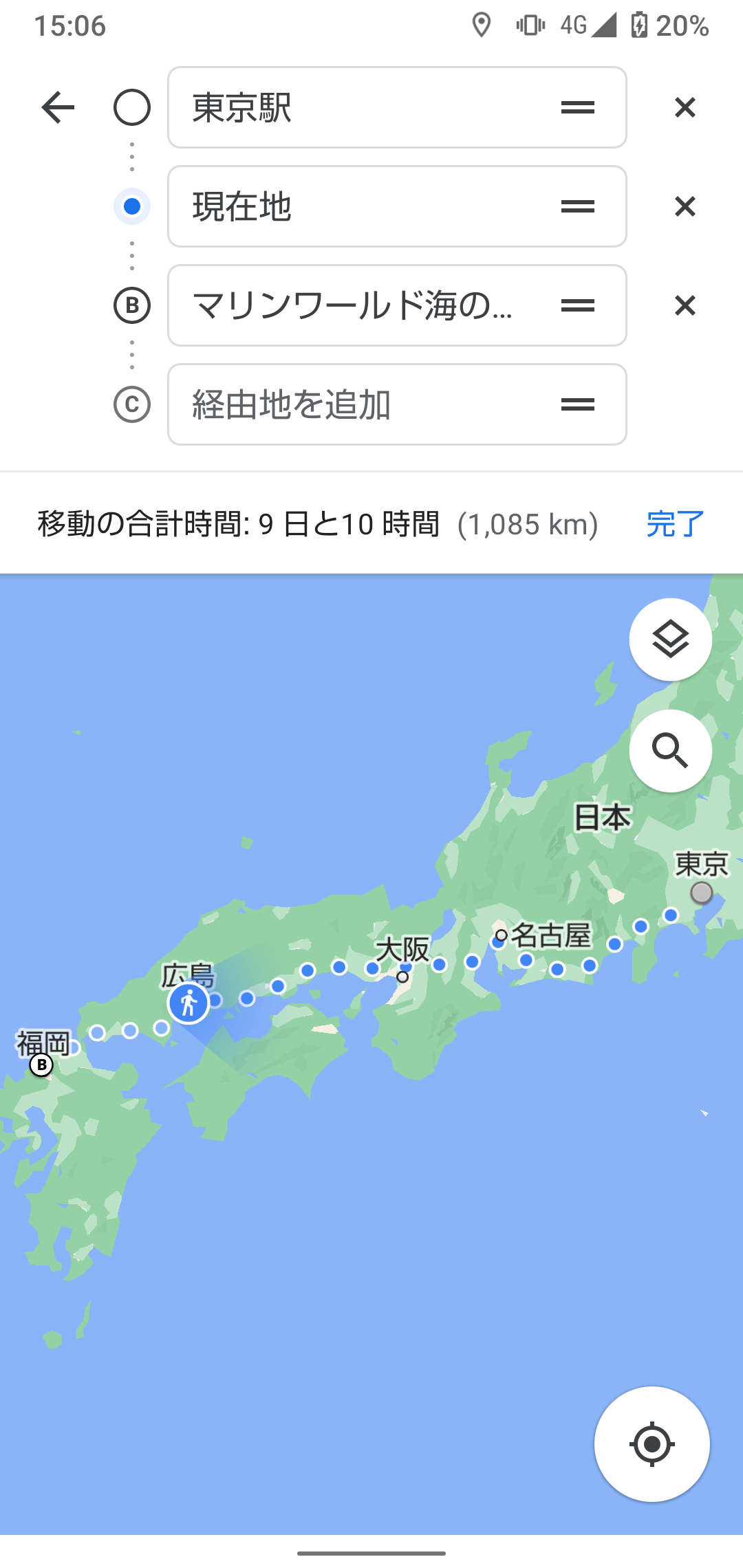Viewport: 743px width, 1568px height.
Task: Select the B destination marker near 福岡
Action: (x=41, y=1065)
